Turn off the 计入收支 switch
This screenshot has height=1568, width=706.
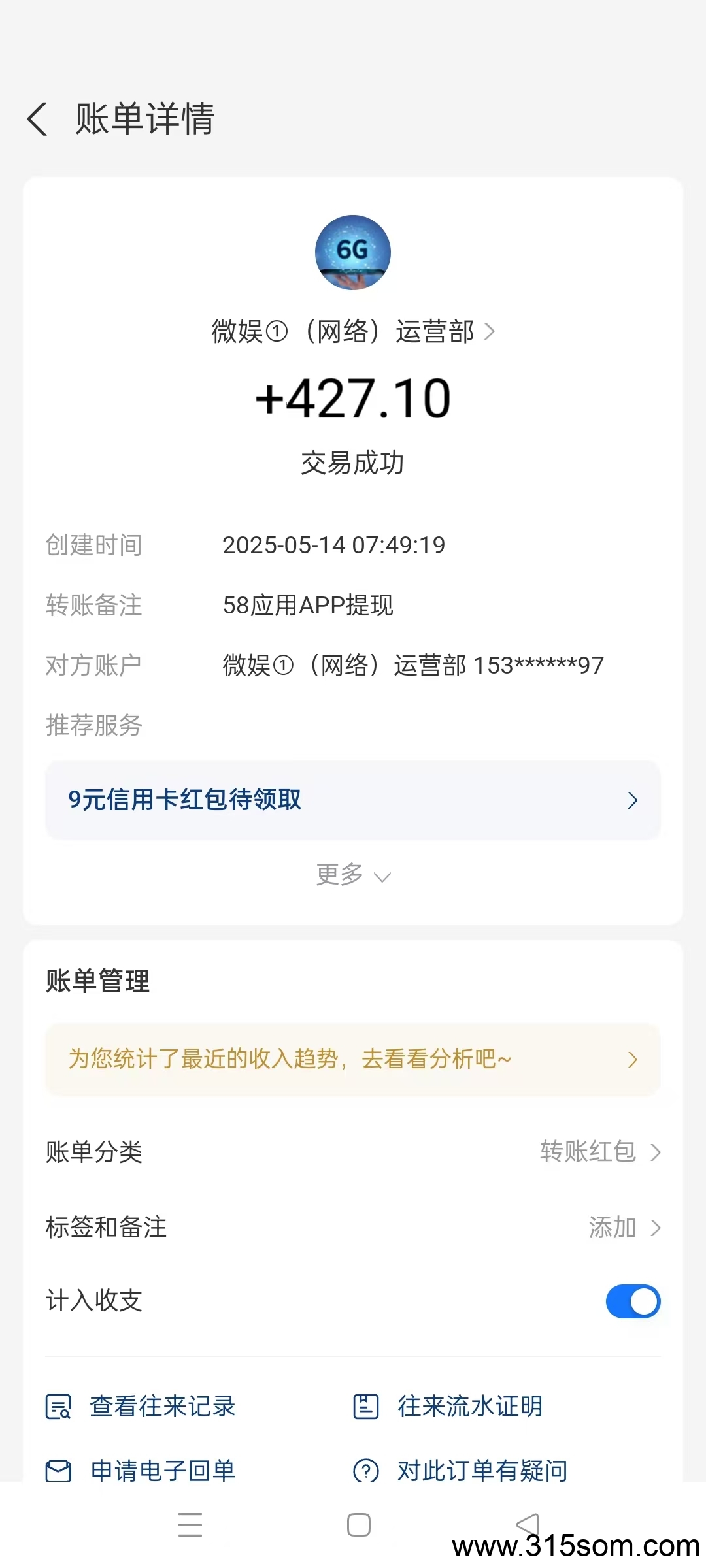pos(633,1301)
